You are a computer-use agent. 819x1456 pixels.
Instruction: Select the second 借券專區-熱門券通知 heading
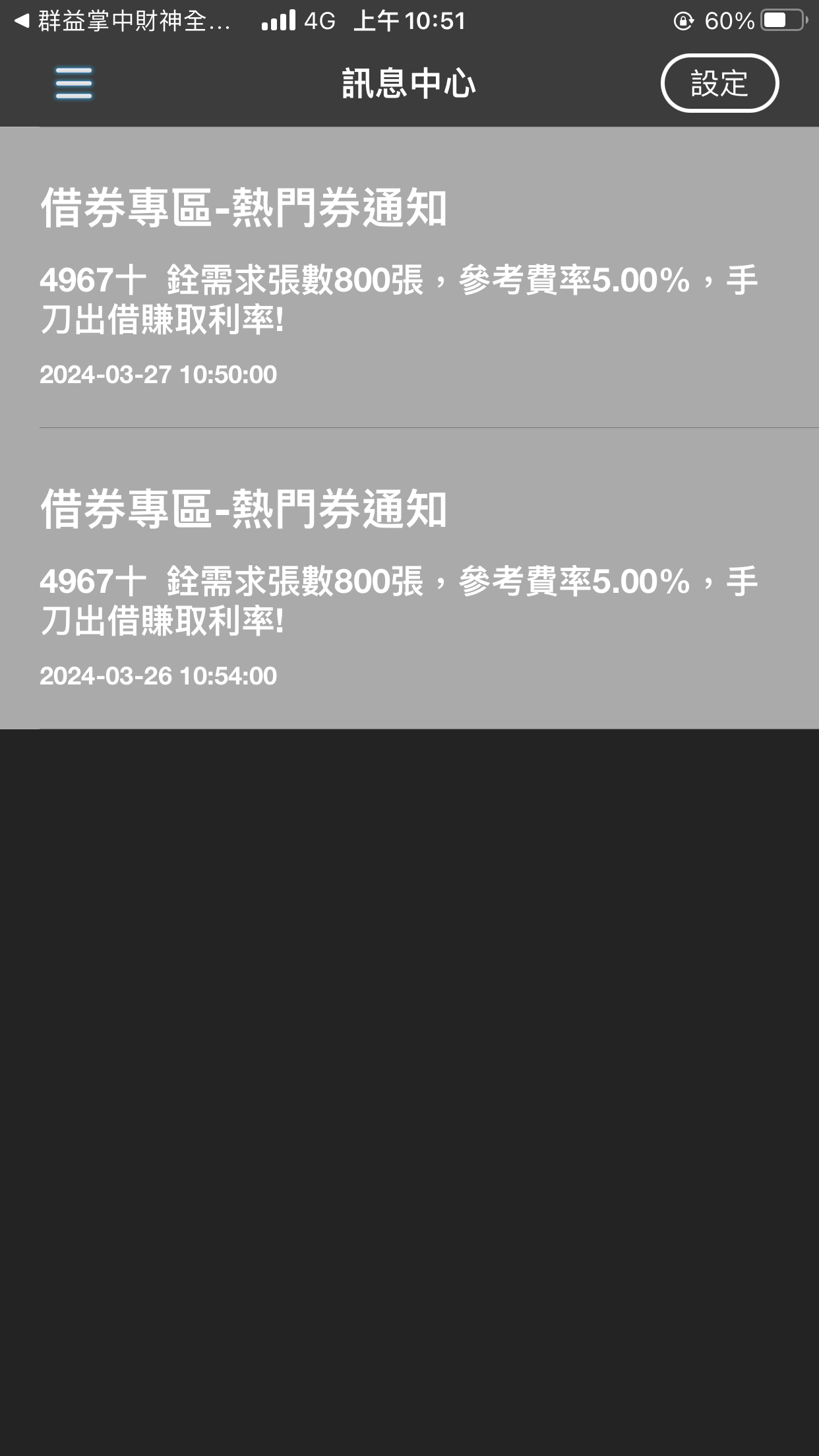[x=245, y=510]
